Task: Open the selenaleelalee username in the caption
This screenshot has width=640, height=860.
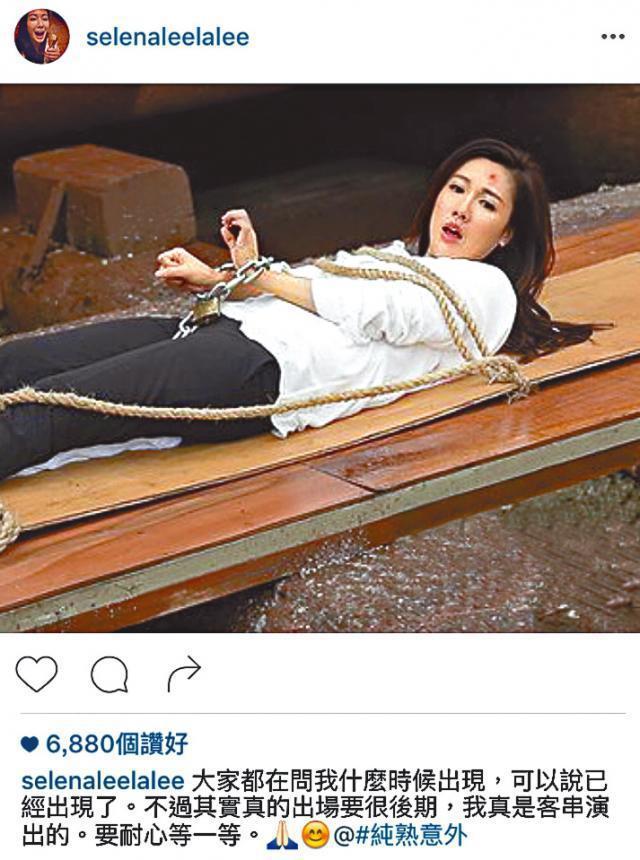Action: pyautogui.click(x=103, y=780)
